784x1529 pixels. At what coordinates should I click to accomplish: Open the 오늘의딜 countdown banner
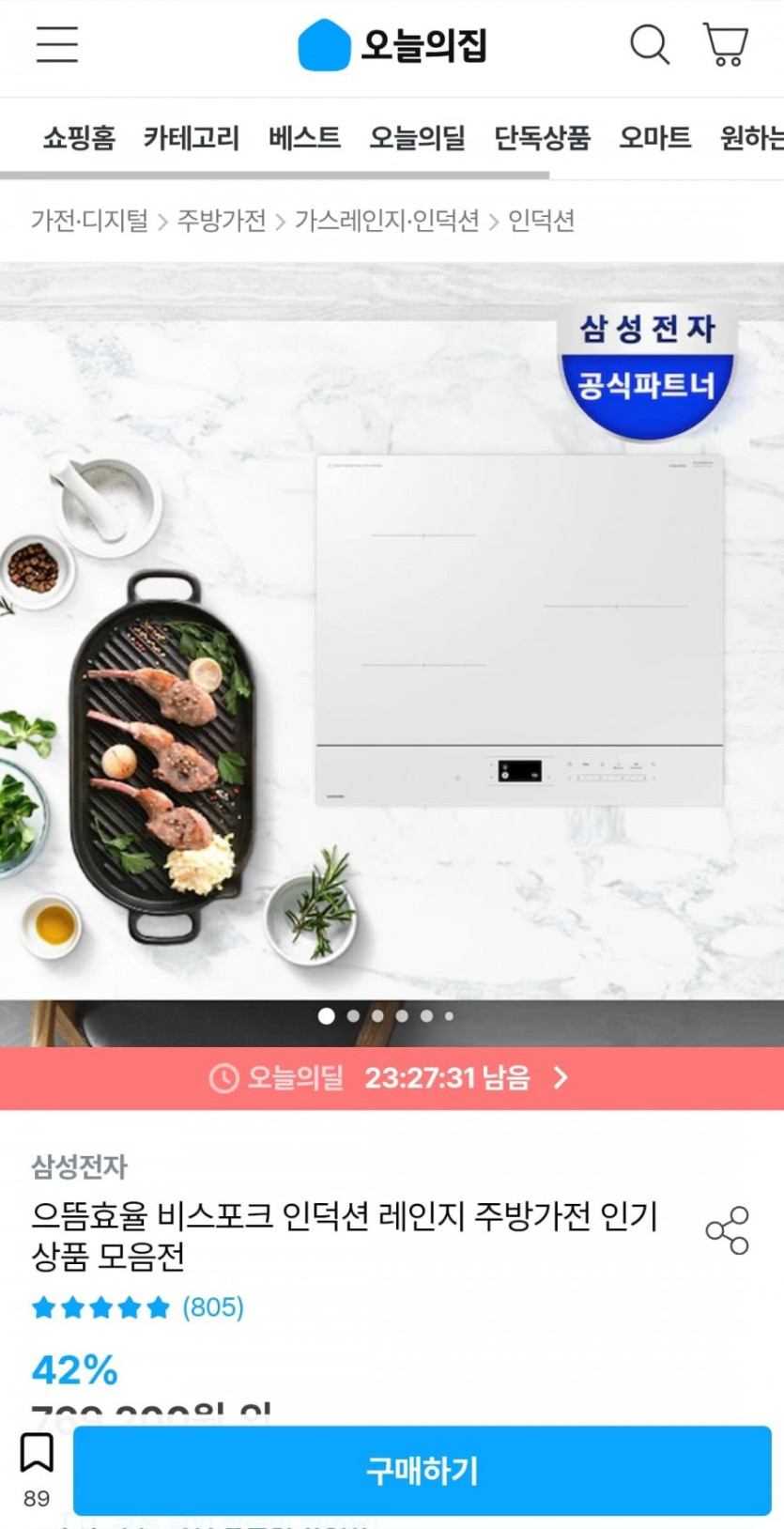pyautogui.click(x=392, y=1078)
